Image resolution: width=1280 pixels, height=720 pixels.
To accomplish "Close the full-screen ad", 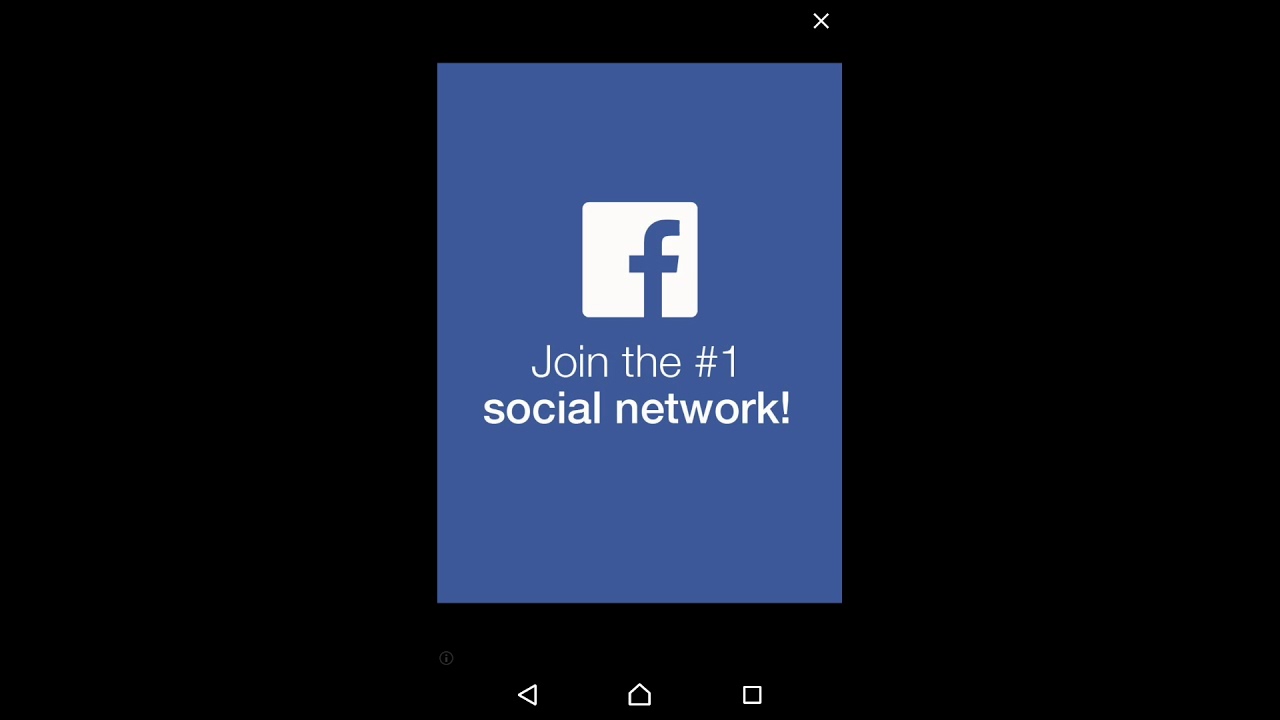I will pyautogui.click(x=821, y=21).
